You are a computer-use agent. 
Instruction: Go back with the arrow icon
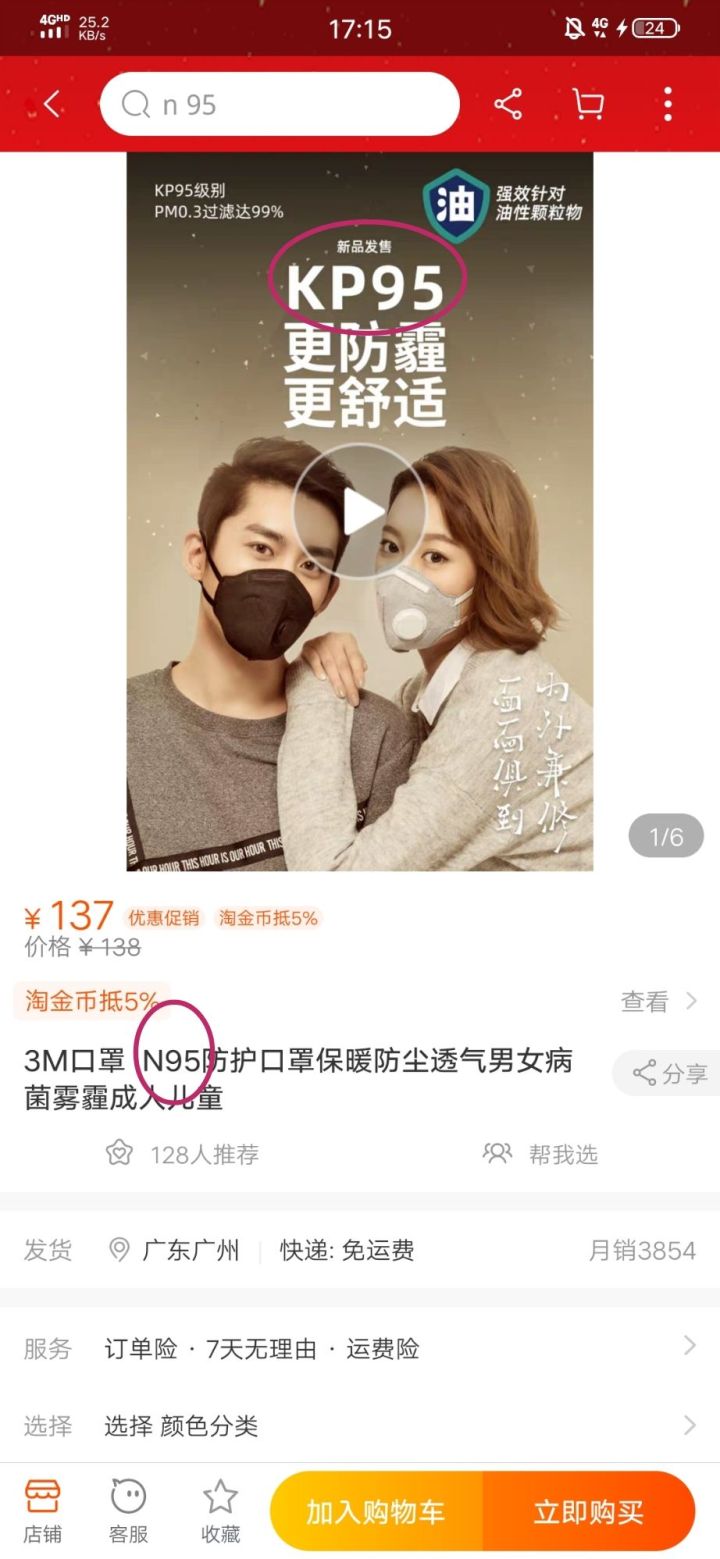(50, 104)
